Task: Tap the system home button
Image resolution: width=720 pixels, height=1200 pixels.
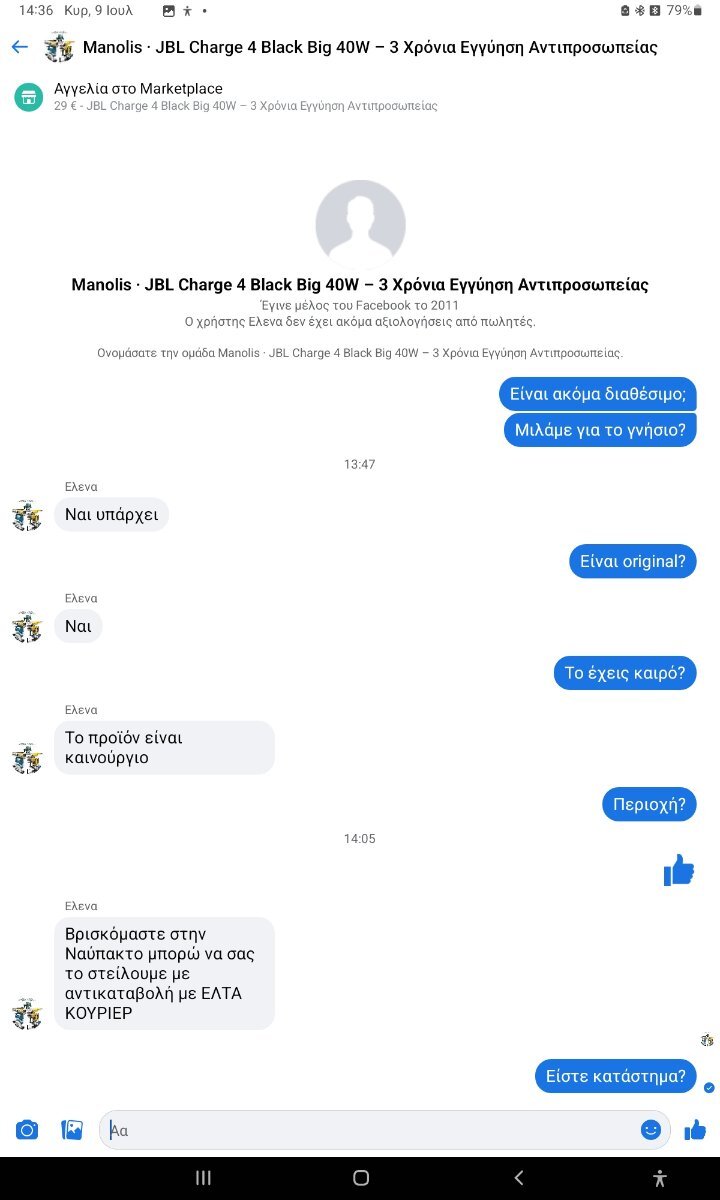Action: pyautogui.click(x=361, y=1178)
